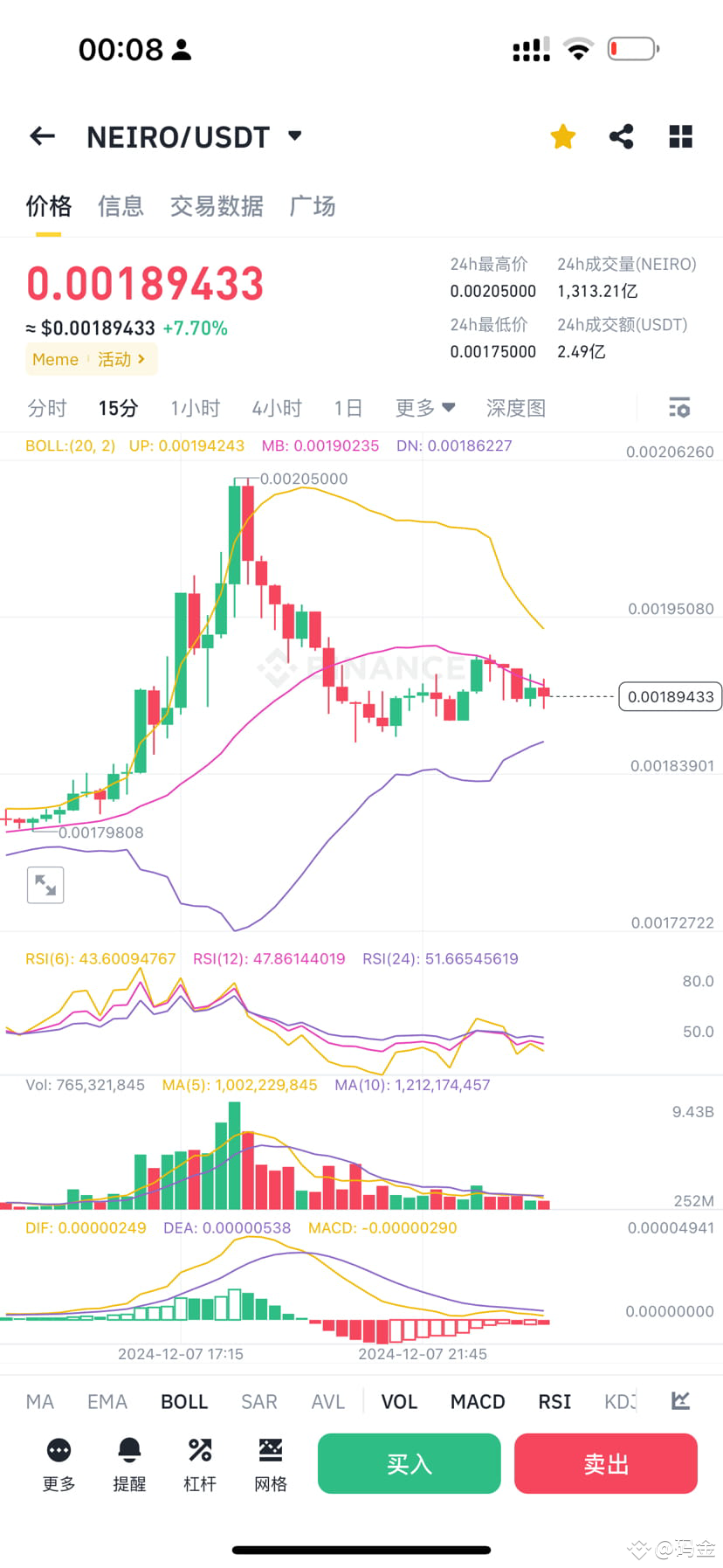Expand chart to fullscreen
The width and height of the screenshot is (723, 1568).
pyautogui.click(x=45, y=884)
